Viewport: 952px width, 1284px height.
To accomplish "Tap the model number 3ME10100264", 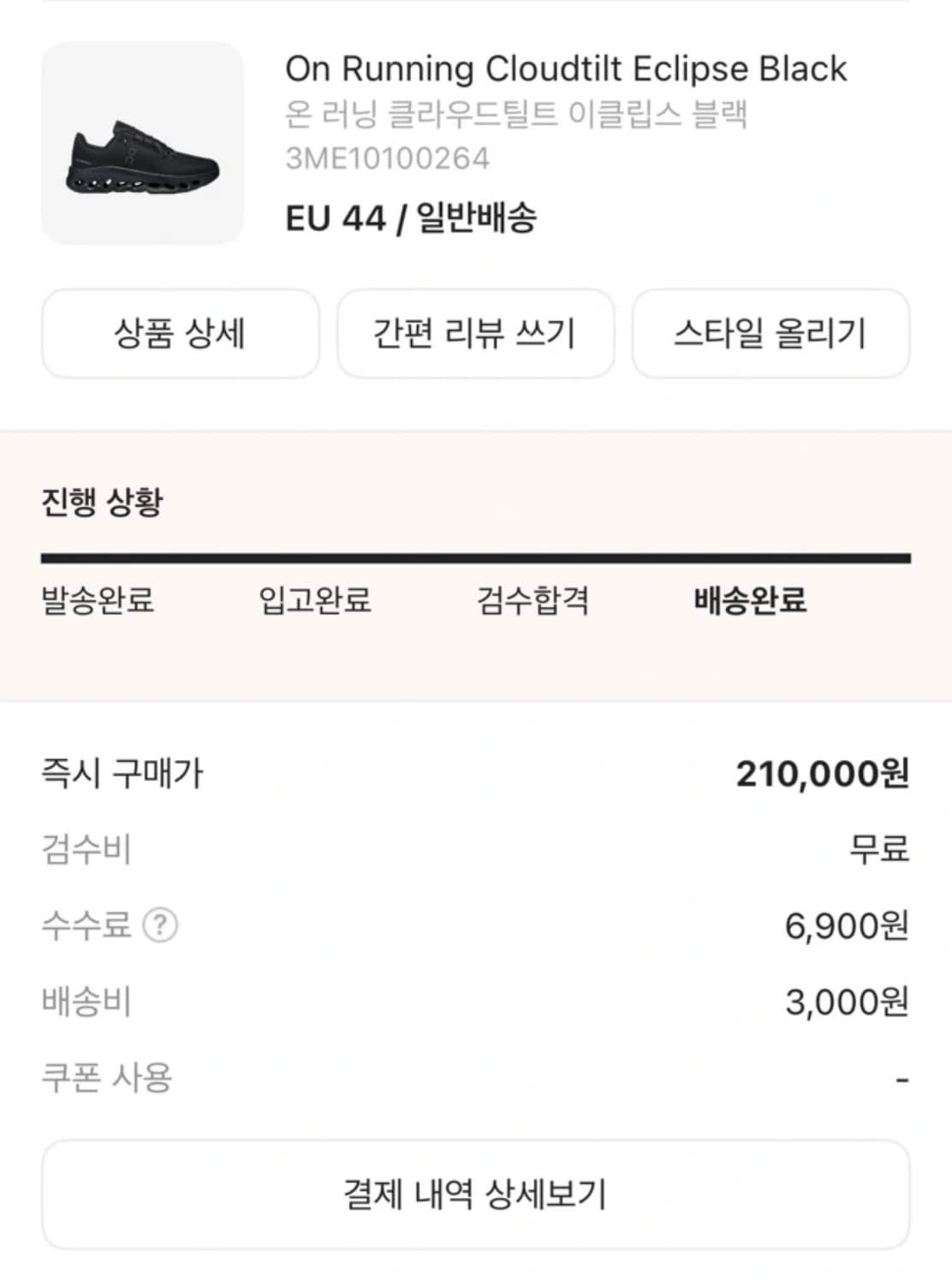I will [388, 157].
